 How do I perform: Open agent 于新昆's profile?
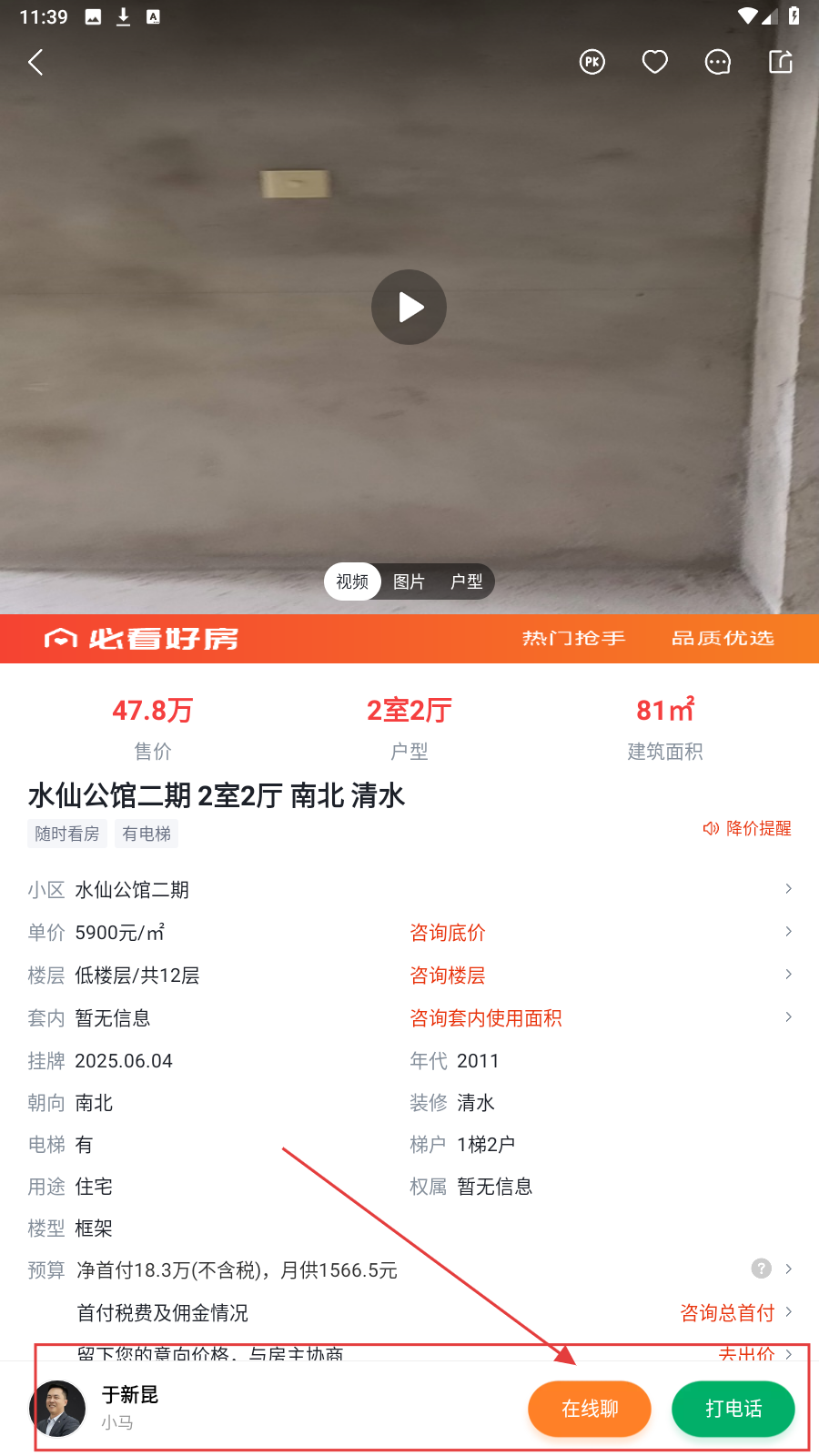[60, 1409]
